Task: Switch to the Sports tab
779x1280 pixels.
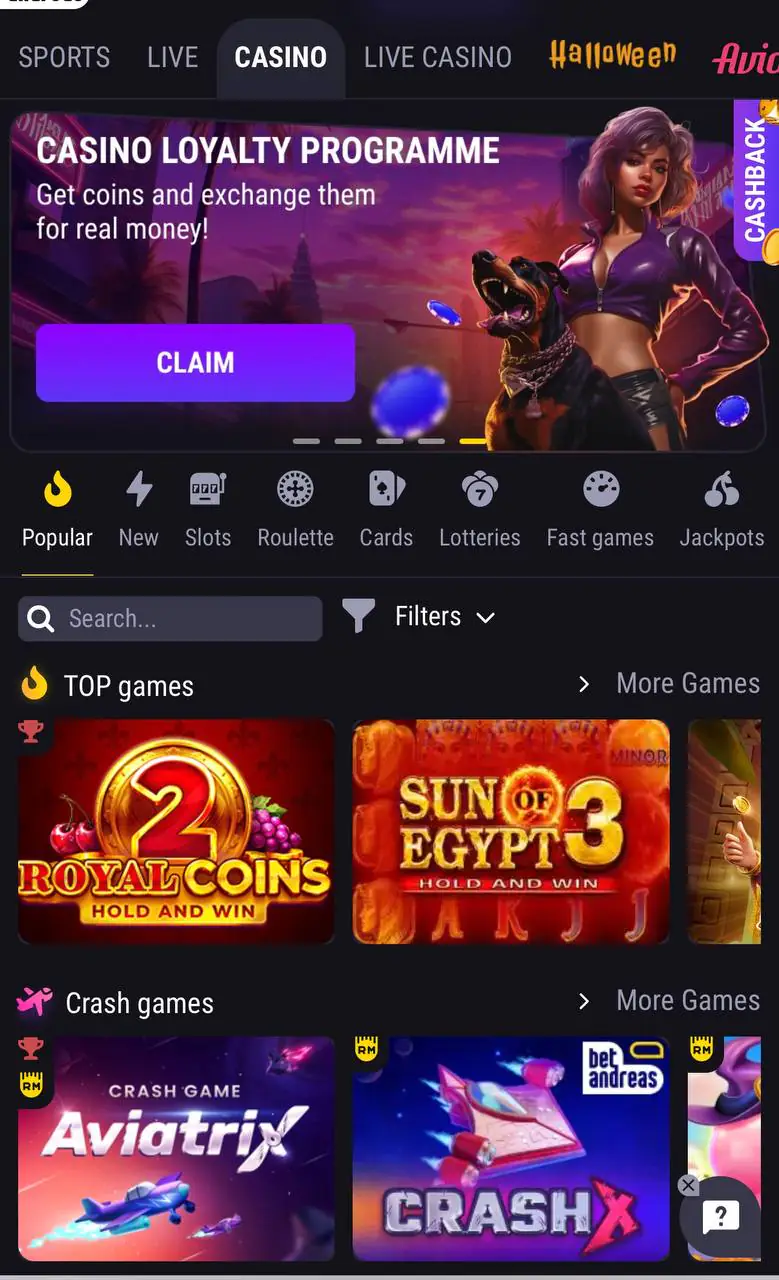Action: tap(64, 57)
